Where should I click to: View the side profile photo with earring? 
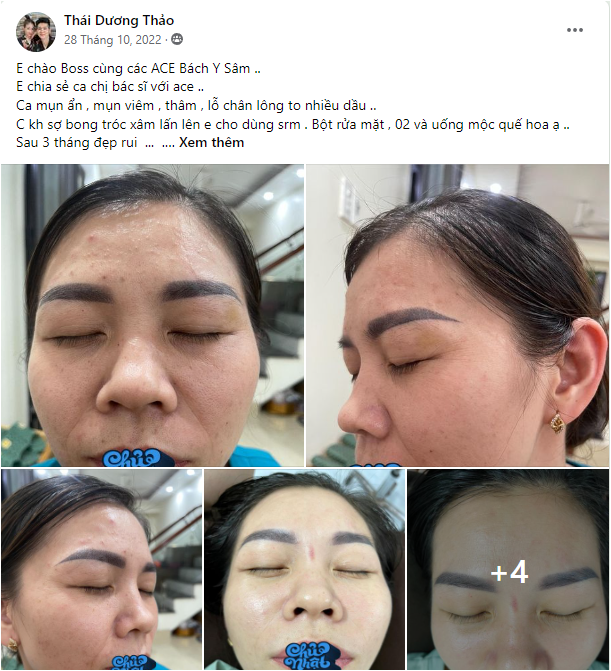coord(457,315)
